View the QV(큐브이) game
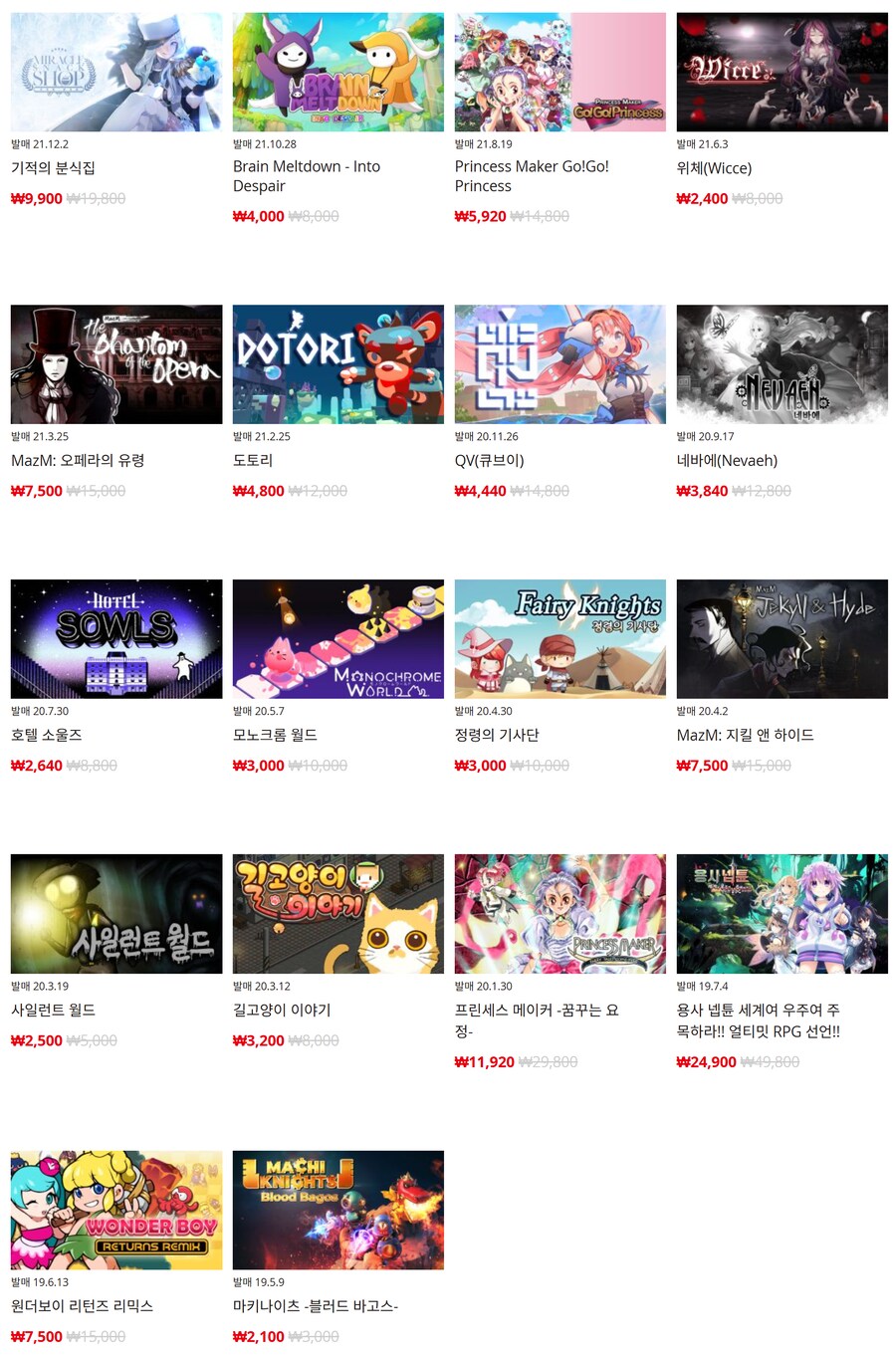Viewport: 896px width, 1355px height. pyautogui.click(x=560, y=364)
